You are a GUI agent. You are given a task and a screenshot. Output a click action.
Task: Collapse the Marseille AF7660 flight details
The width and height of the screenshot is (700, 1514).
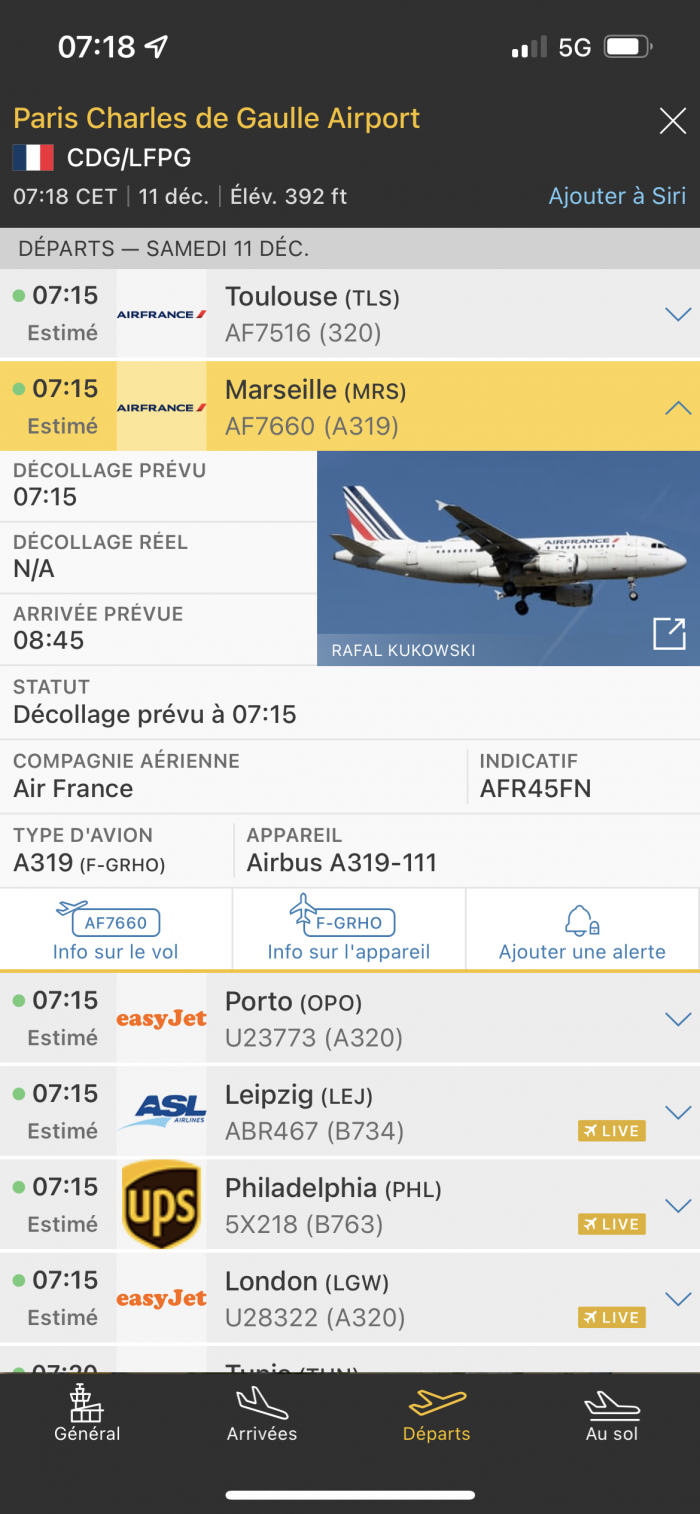pyautogui.click(x=678, y=407)
